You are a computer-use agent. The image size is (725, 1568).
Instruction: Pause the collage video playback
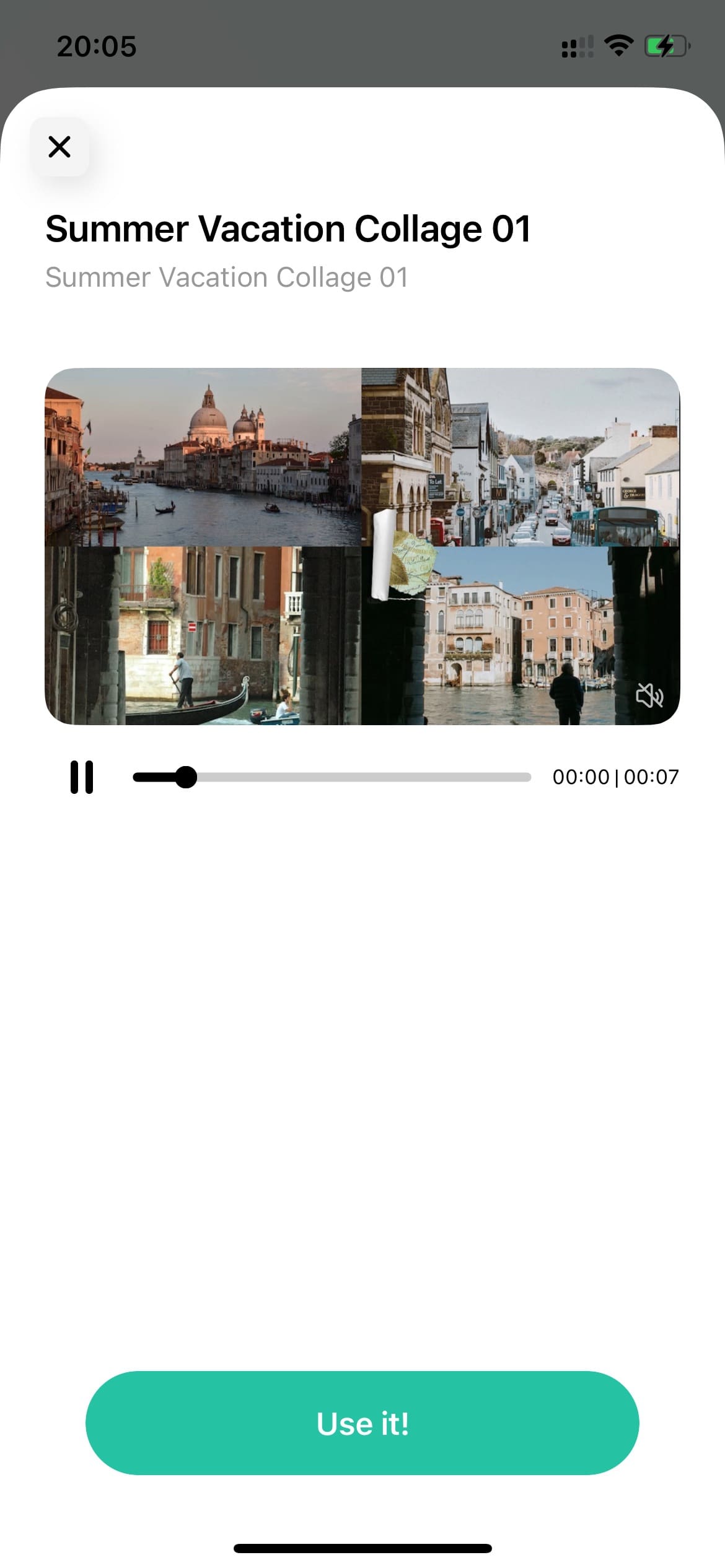tap(82, 777)
